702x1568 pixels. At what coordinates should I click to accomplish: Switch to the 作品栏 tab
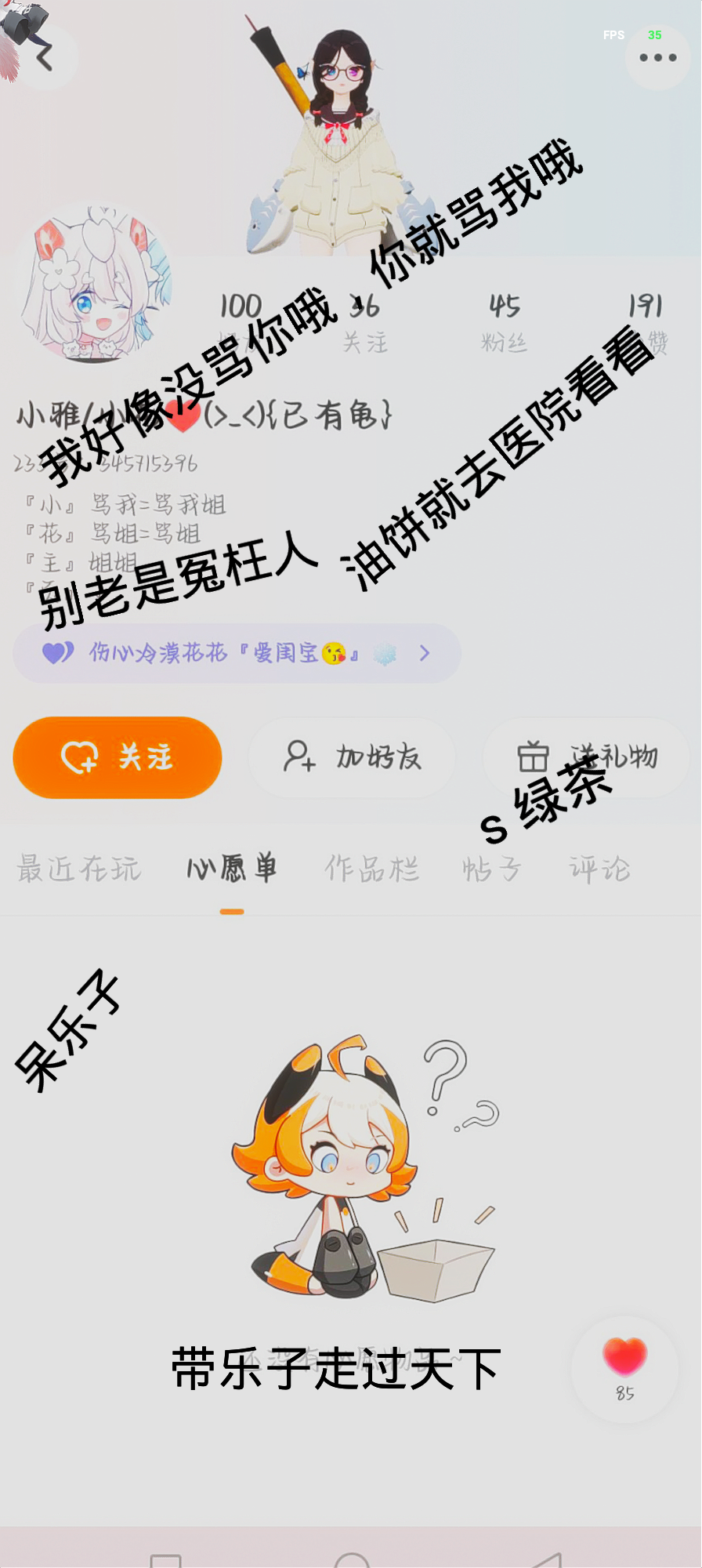[x=372, y=869]
